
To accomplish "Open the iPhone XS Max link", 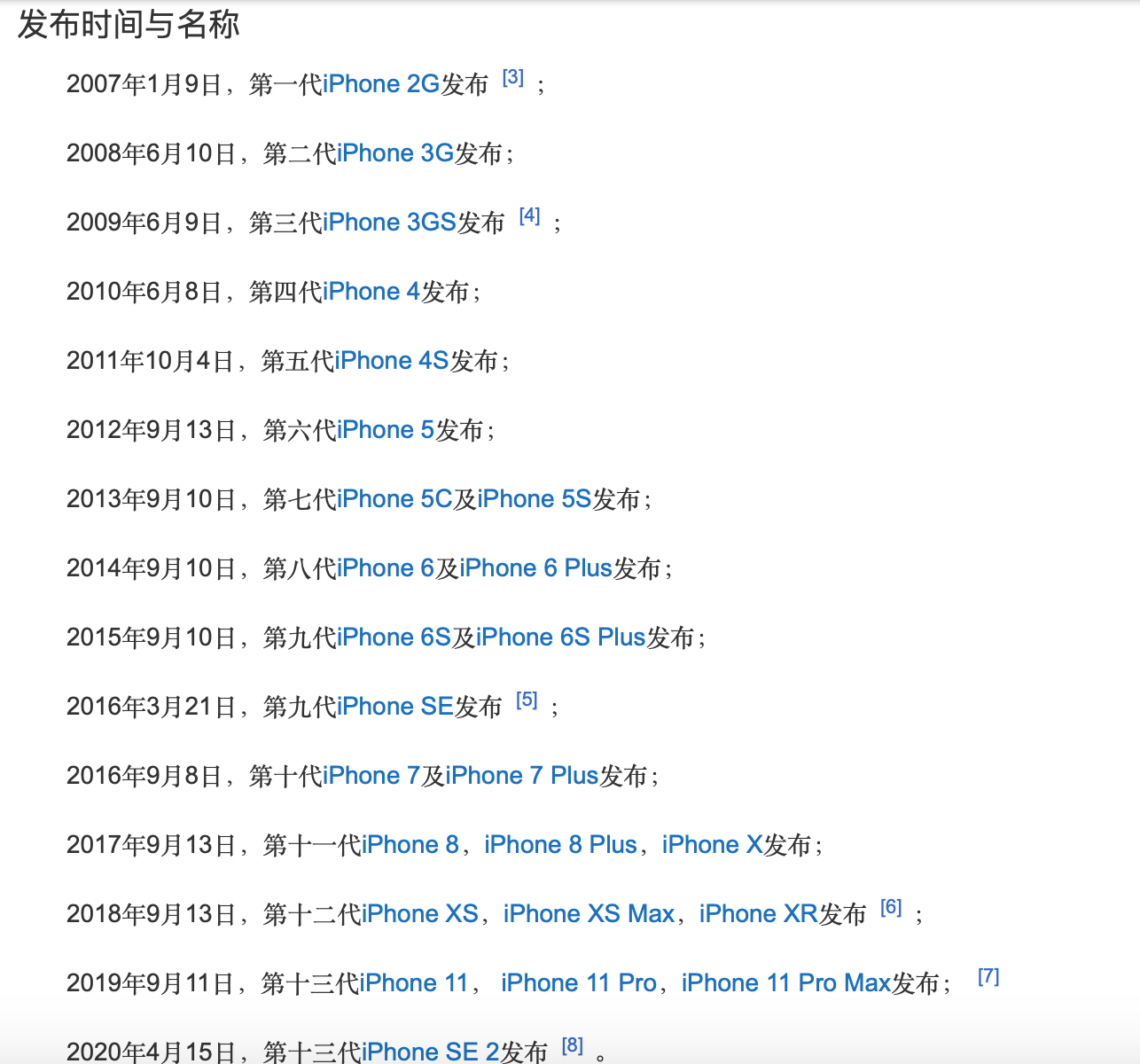I will (x=589, y=914).
